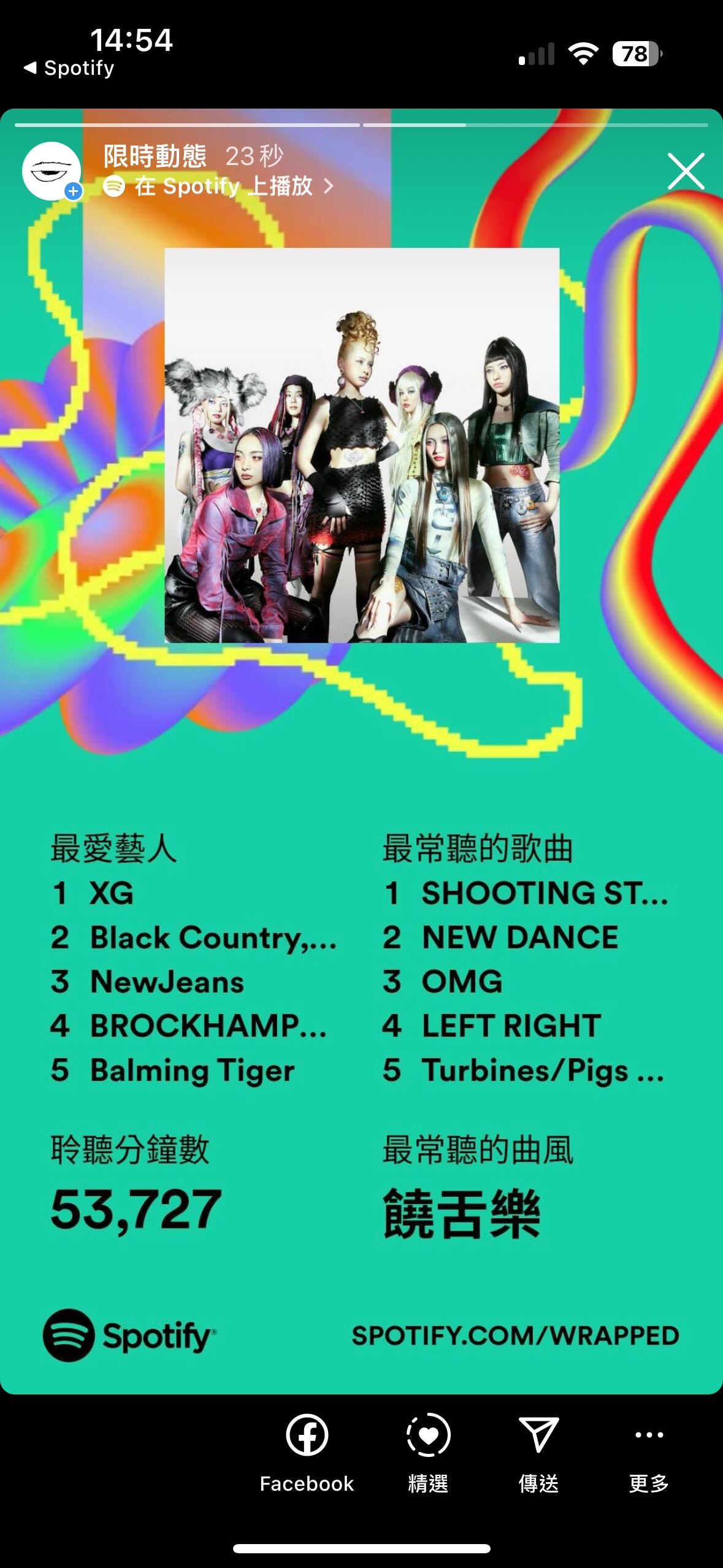Add story to 精選 highlights
The width and height of the screenshot is (723, 1568).
pyautogui.click(x=428, y=1451)
